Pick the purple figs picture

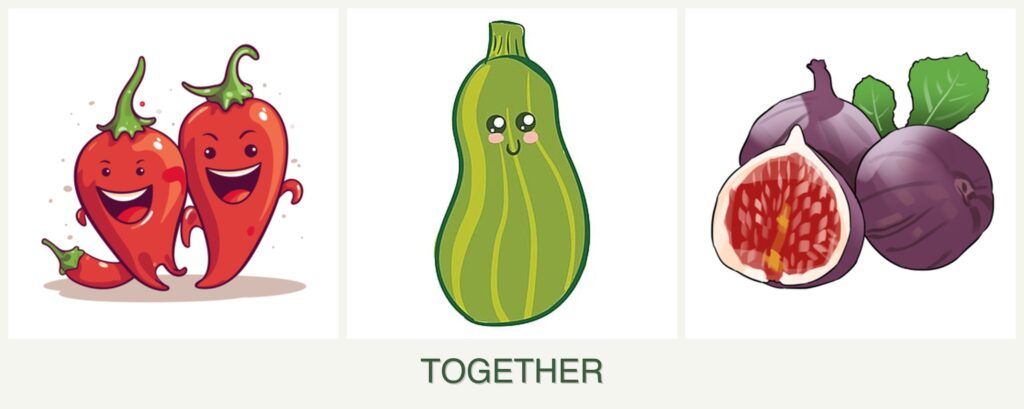(849, 174)
